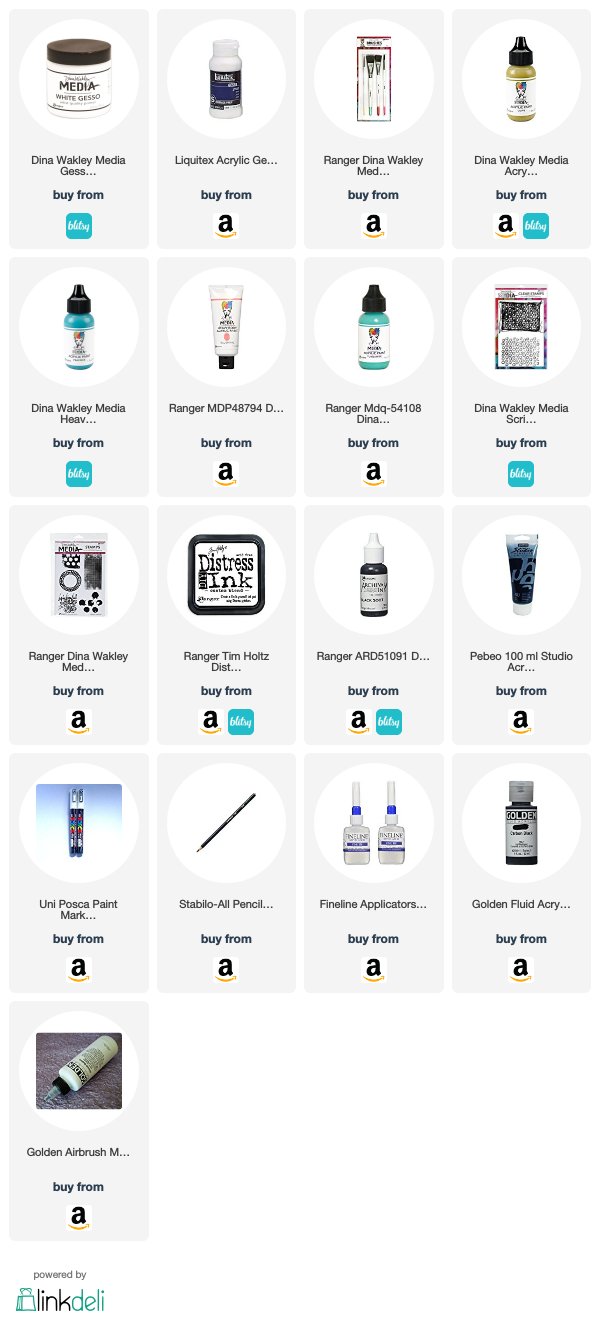Buy Golden Airbrush Medium from Amazon
Viewport: 600px width, 1321px height.
[79, 1218]
